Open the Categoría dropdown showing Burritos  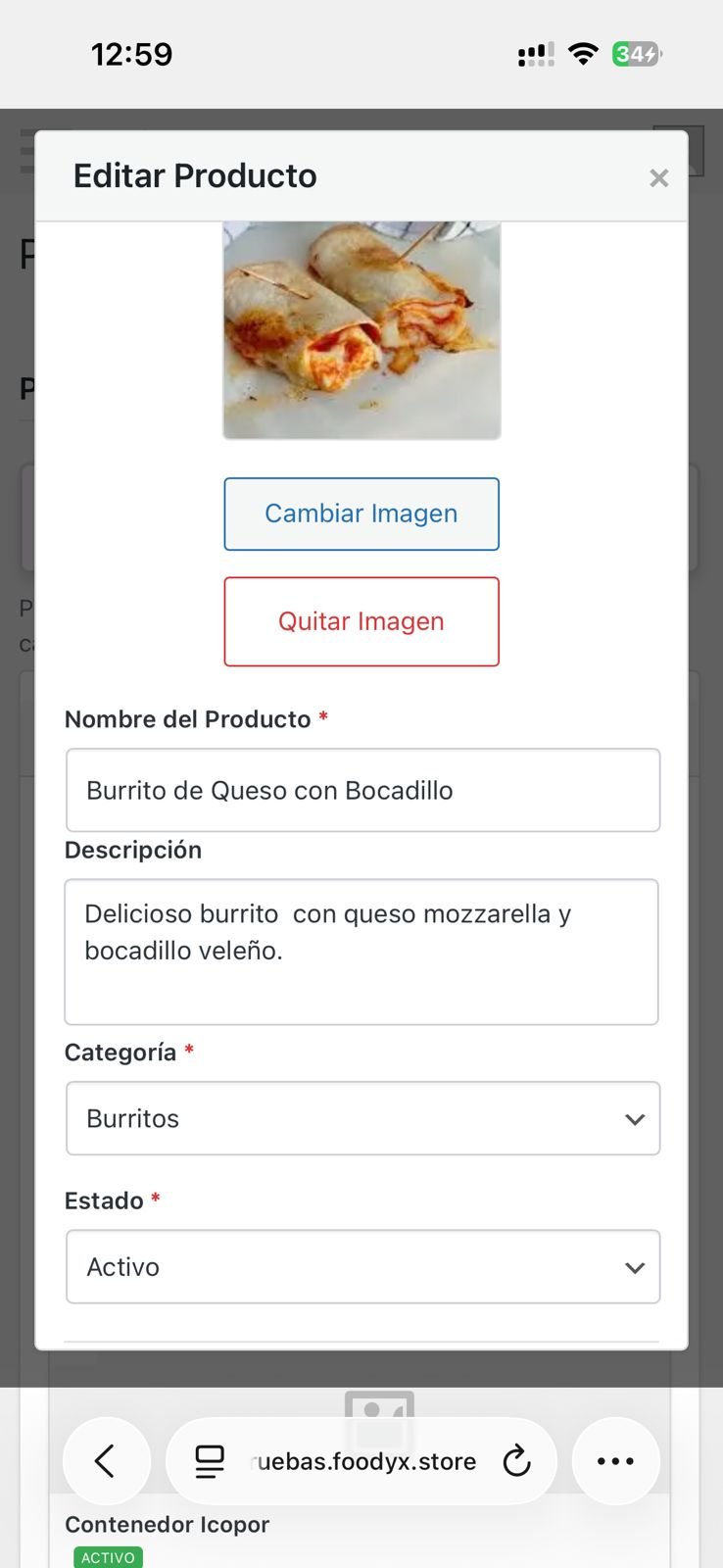(x=362, y=1118)
